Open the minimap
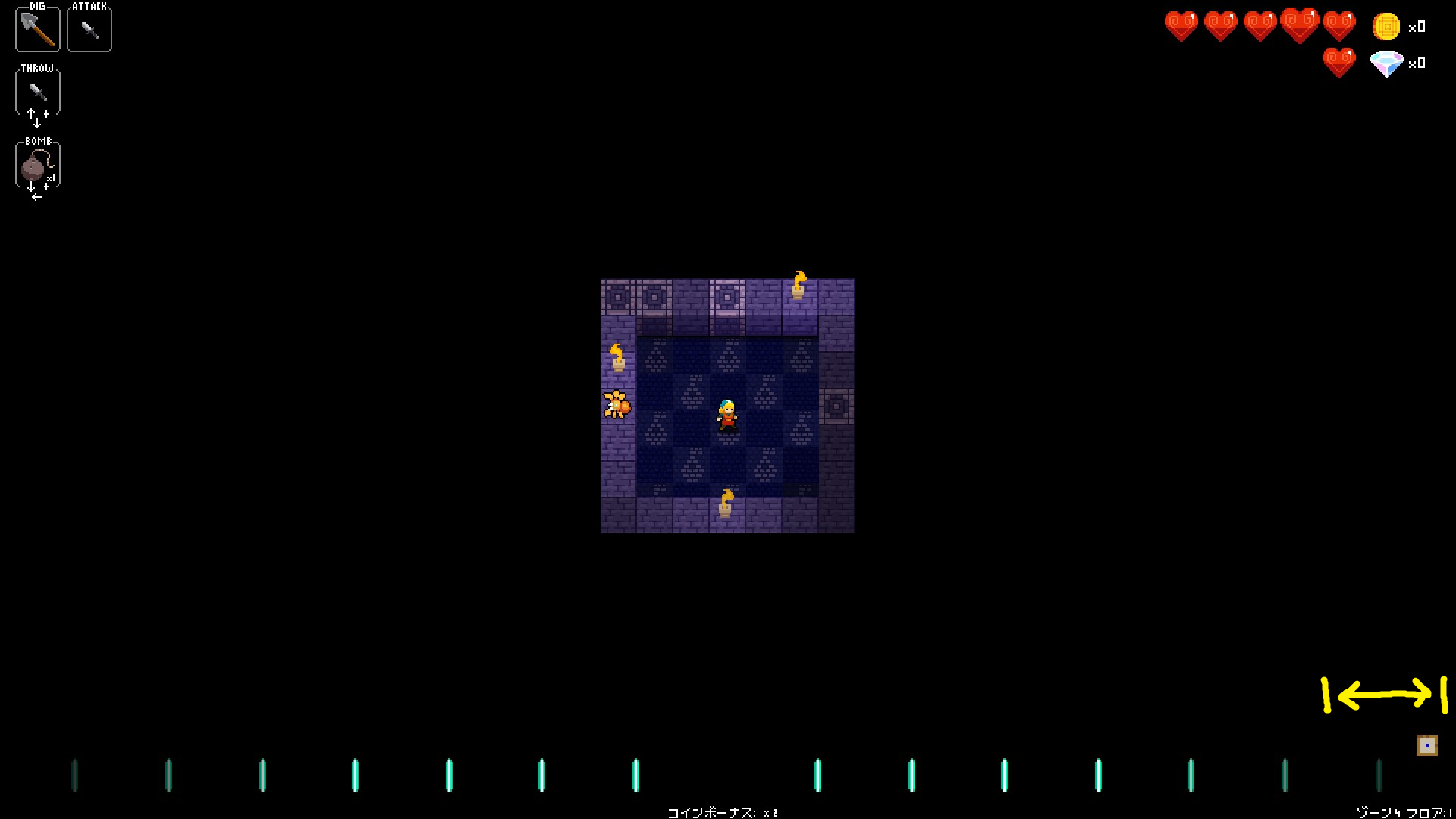Image resolution: width=1456 pixels, height=819 pixels. pos(1426,745)
